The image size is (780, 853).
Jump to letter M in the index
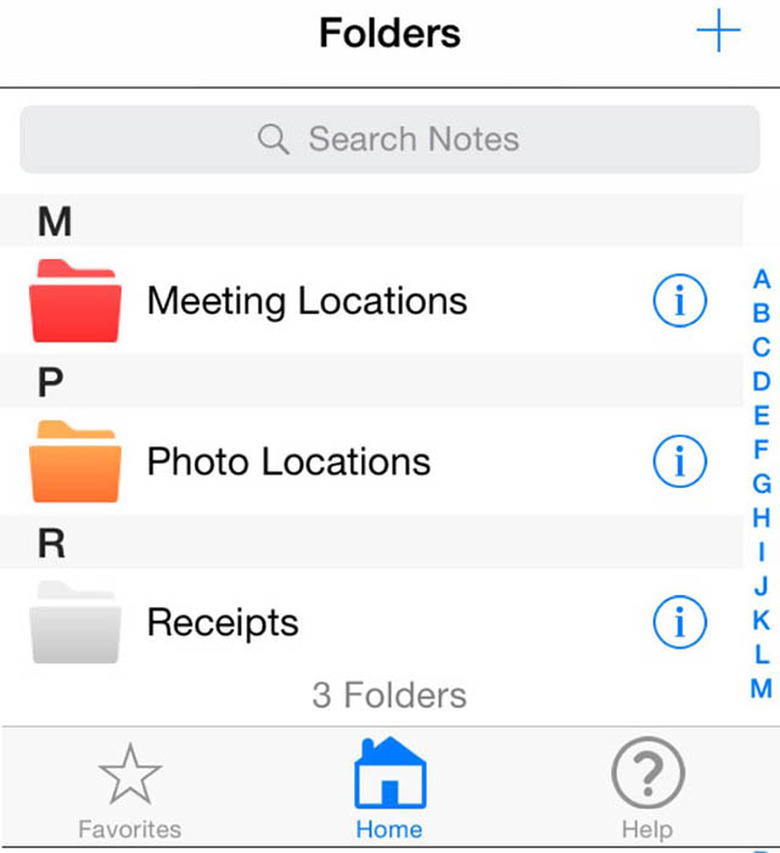point(761,688)
